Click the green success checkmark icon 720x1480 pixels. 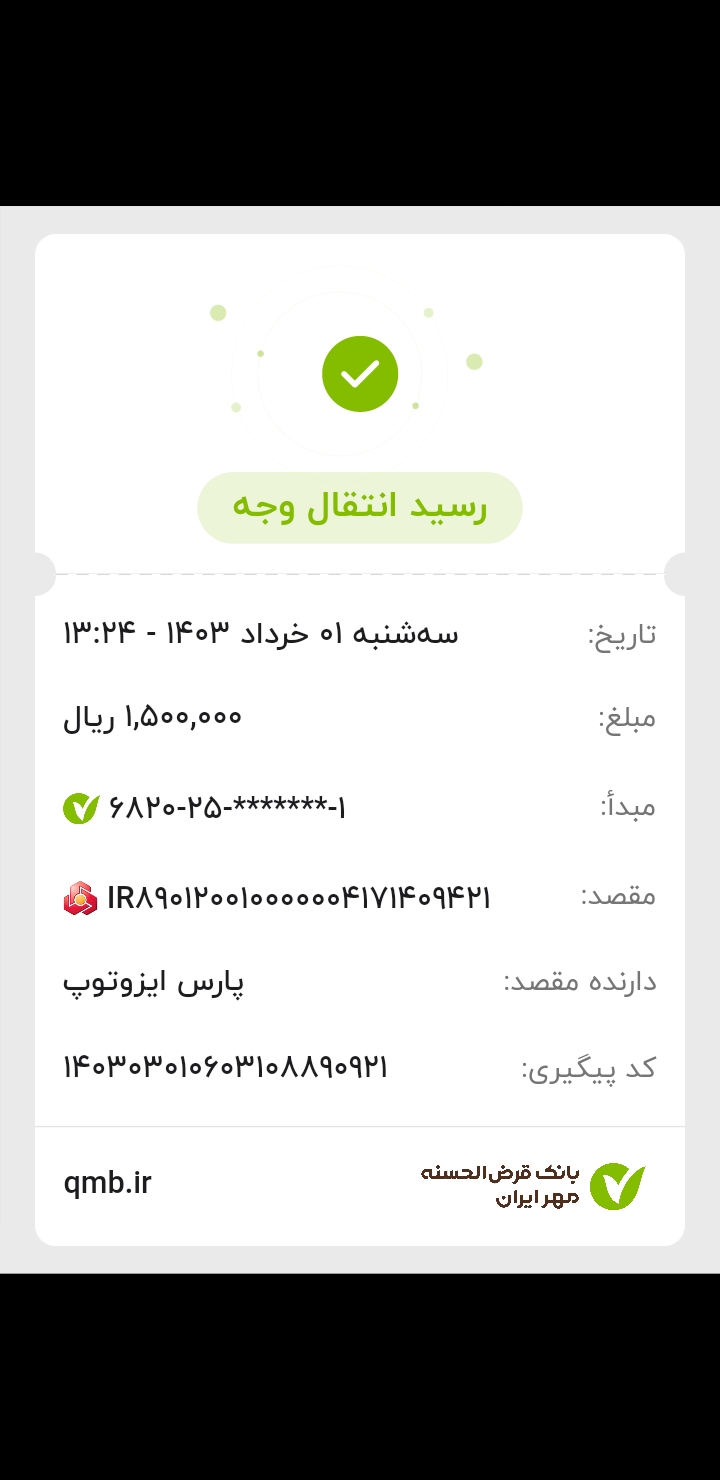pyautogui.click(x=359, y=372)
